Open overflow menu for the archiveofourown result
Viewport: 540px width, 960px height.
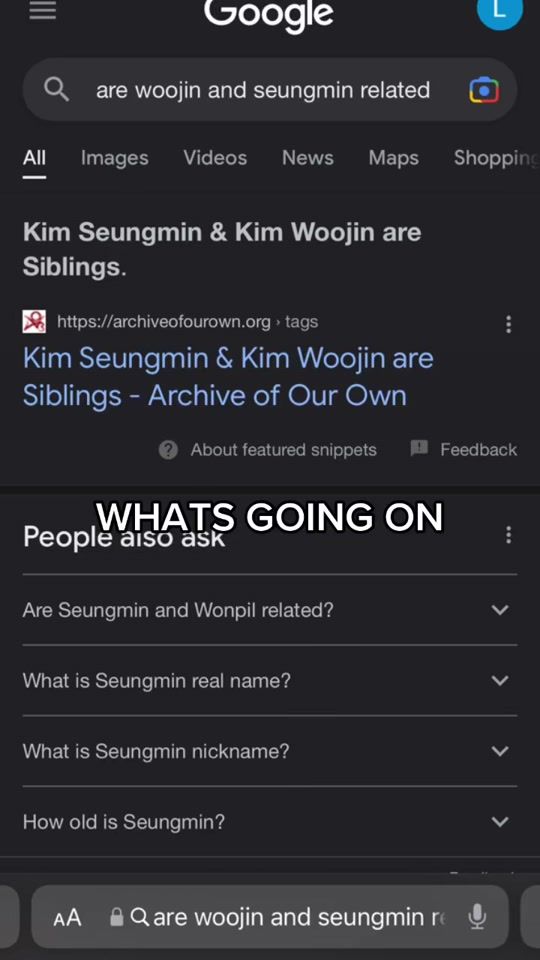(508, 324)
